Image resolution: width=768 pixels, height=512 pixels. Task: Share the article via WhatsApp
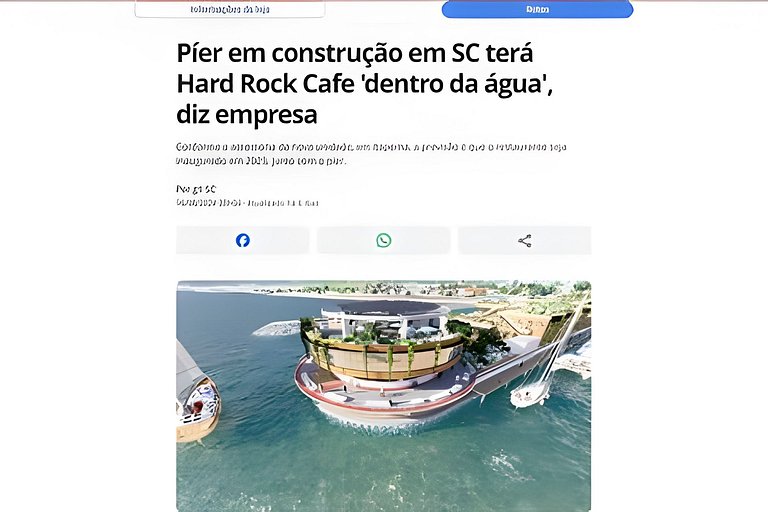384,240
